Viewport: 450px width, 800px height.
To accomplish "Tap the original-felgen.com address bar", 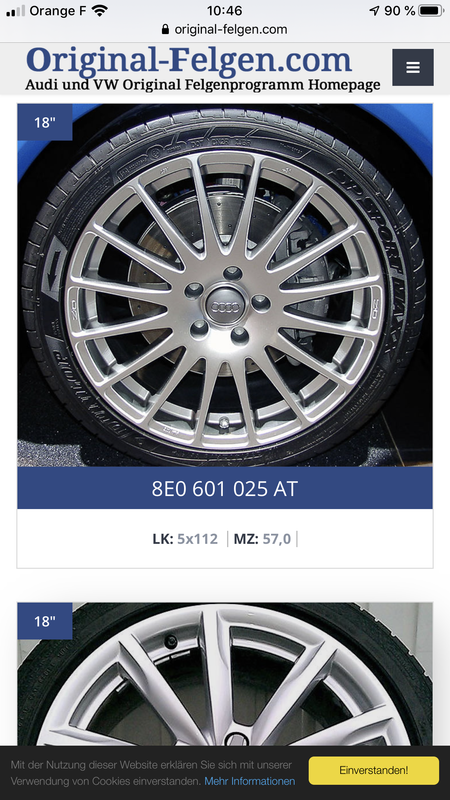I will tap(224, 29).
